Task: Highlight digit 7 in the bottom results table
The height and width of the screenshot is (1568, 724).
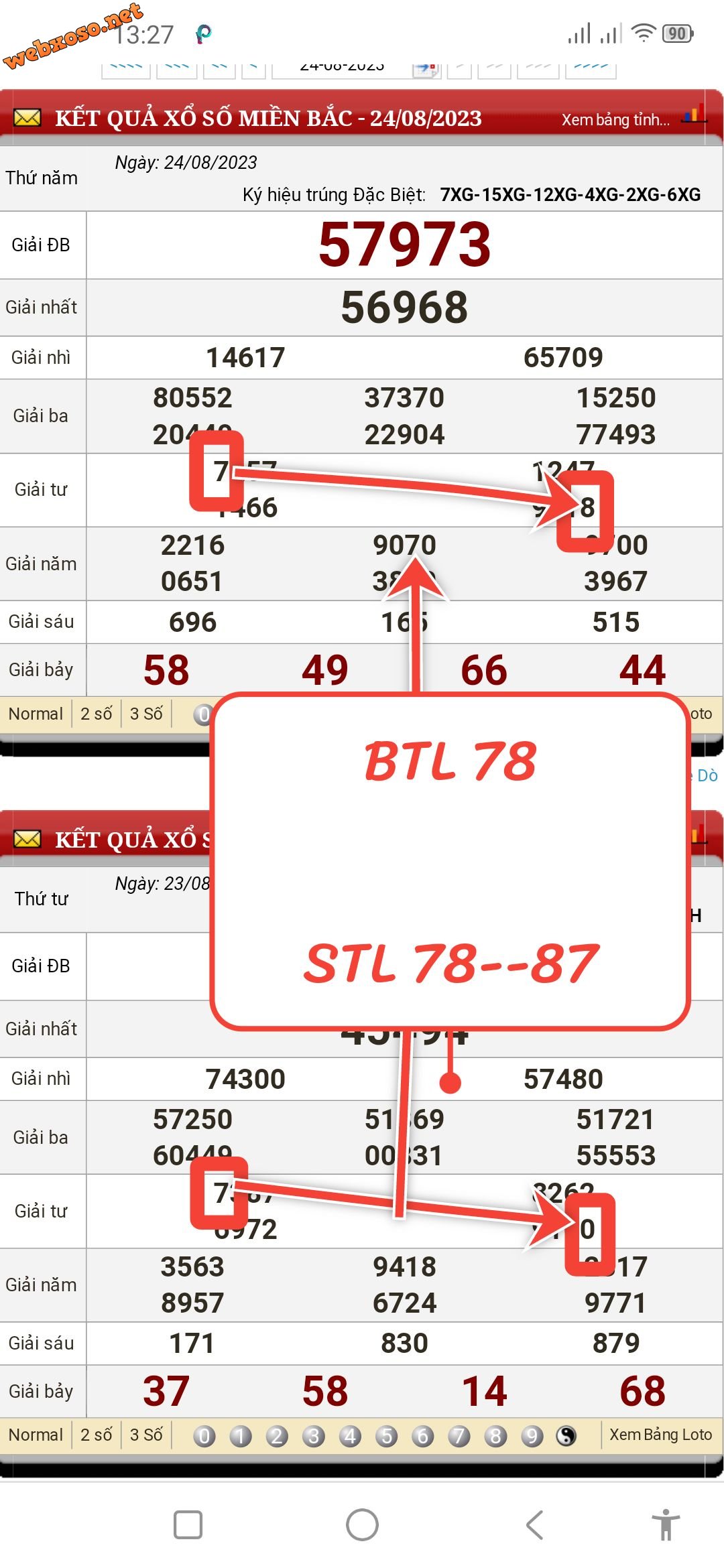Action: coord(459,1436)
